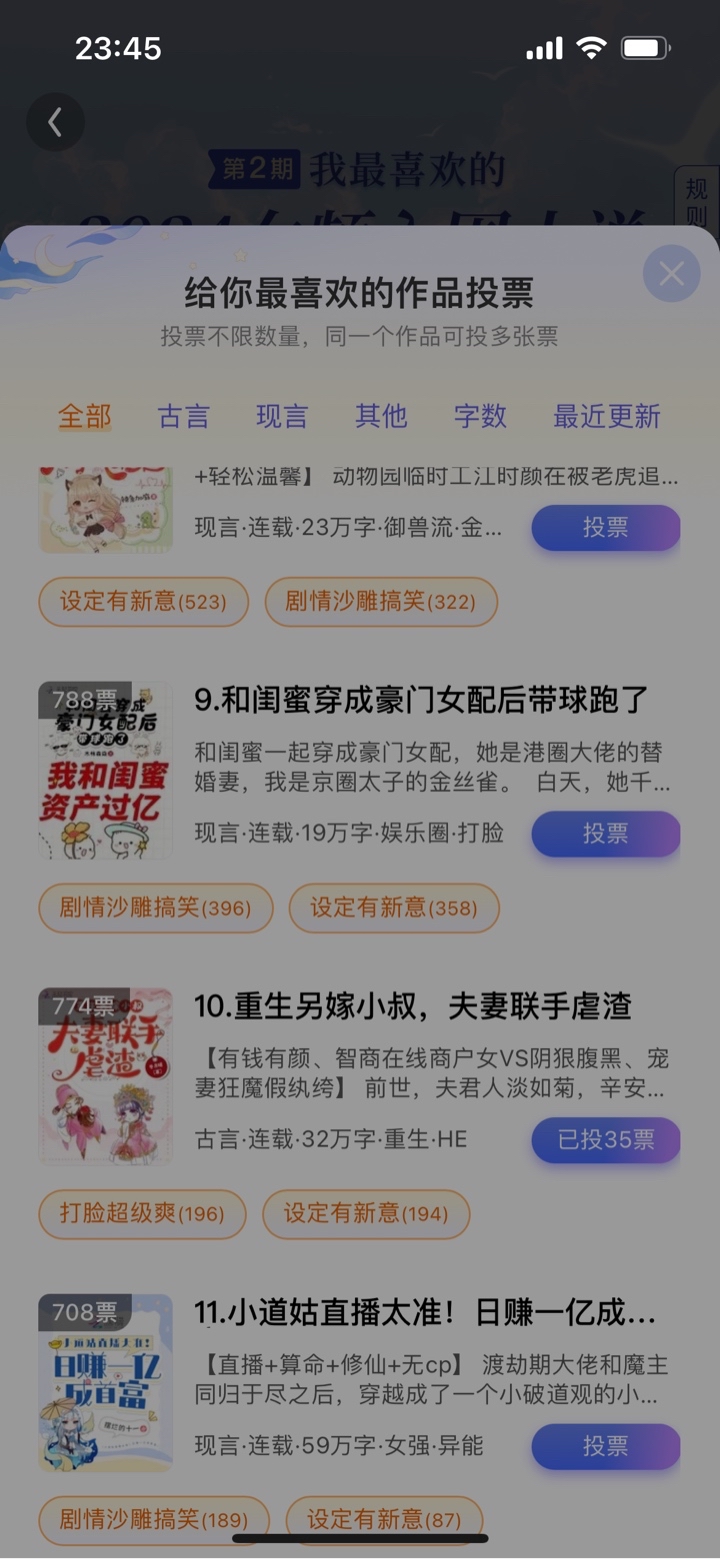
Task: Select the 全部 tab
Action: 84,416
